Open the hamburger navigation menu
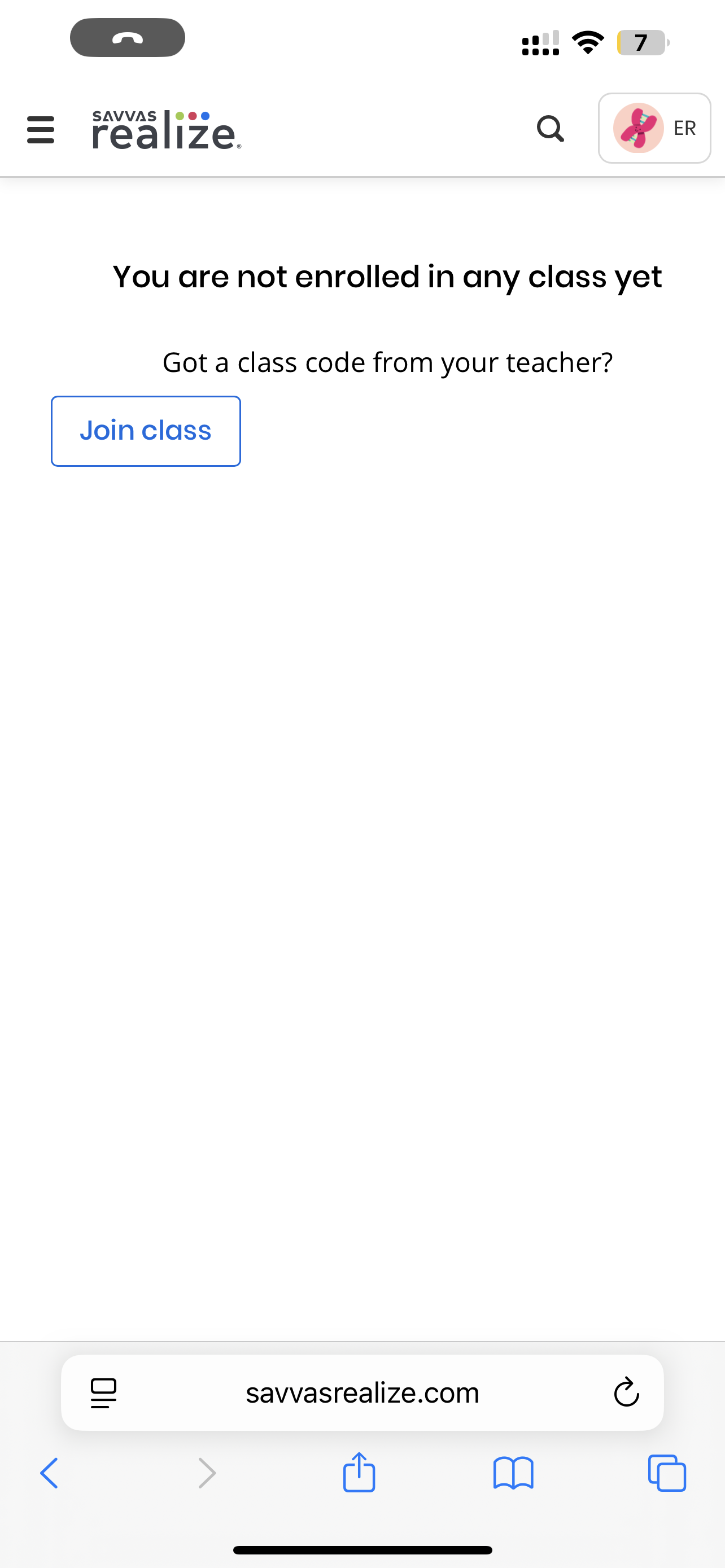This screenshot has width=725, height=1568. [41, 130]
